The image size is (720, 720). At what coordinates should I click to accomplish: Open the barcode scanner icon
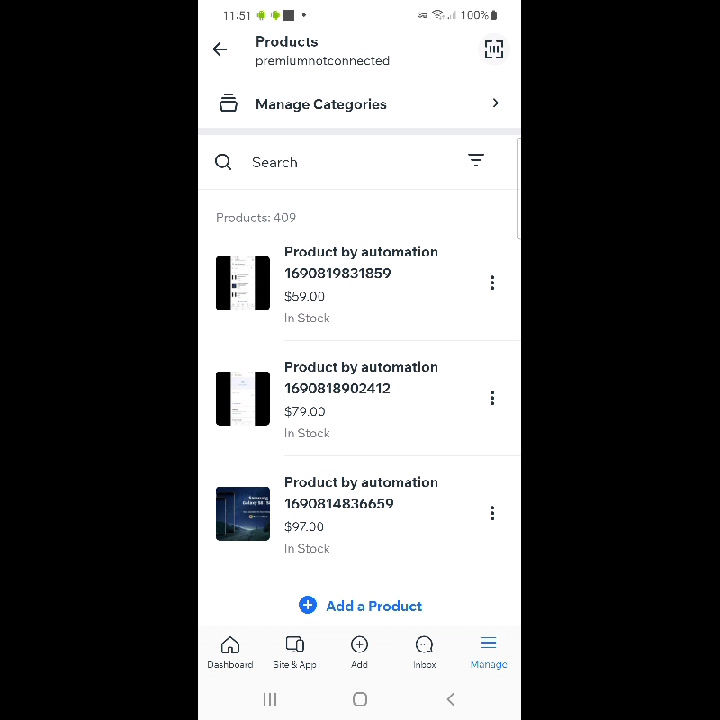click(494, 49)
